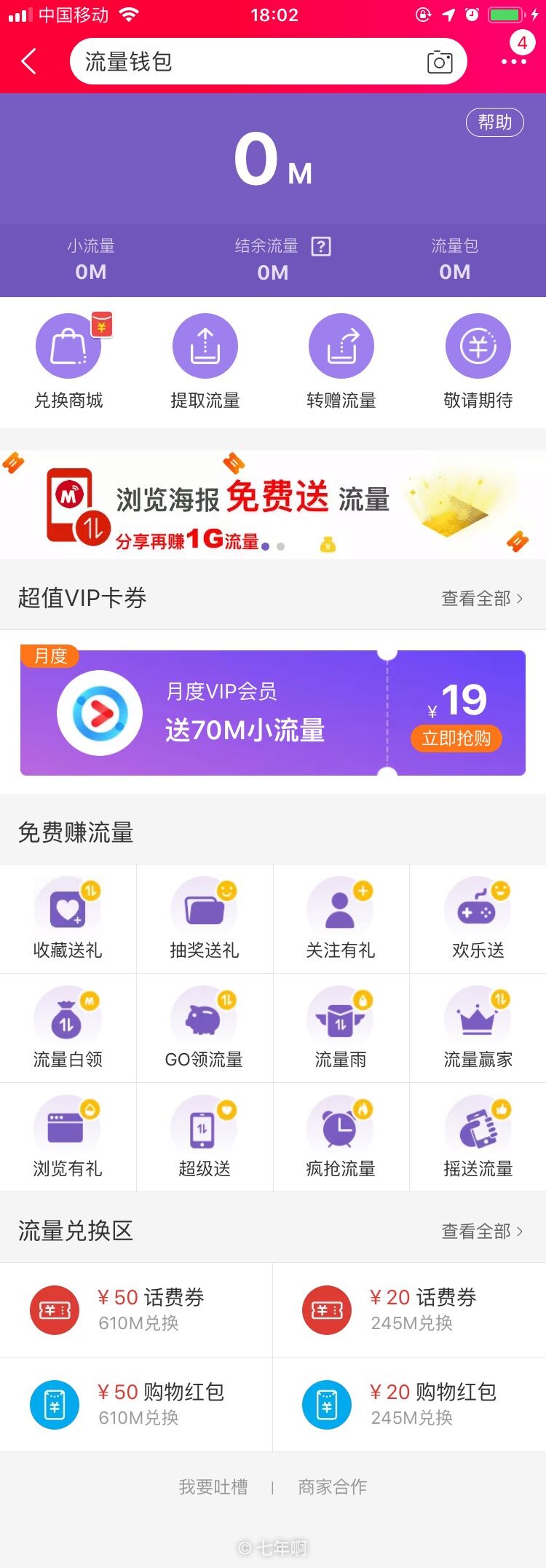View all 超值VIP卡券
Screen dimensions: 546x1568
coord(482,599)
